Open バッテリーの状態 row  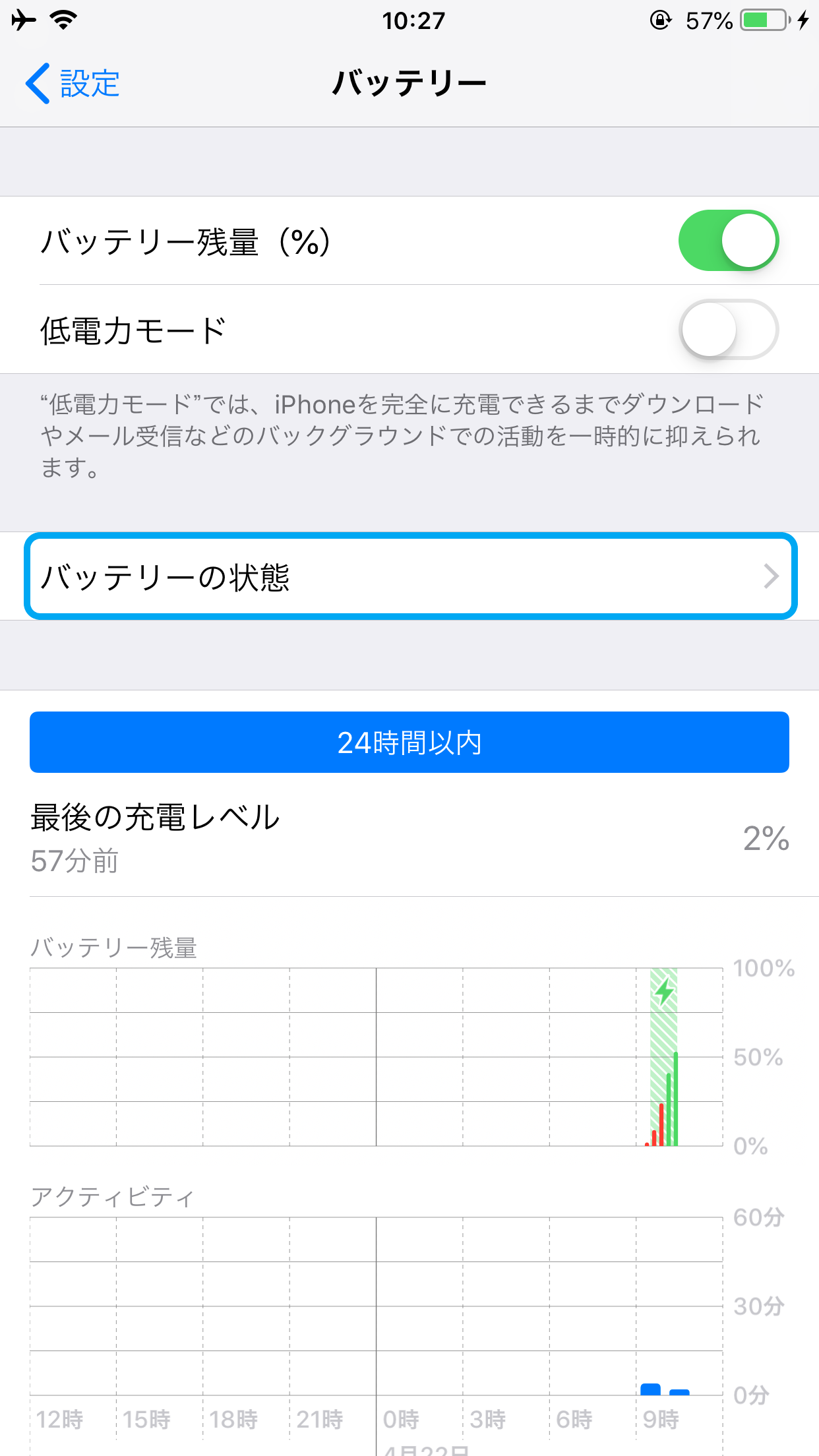(409, 576)
